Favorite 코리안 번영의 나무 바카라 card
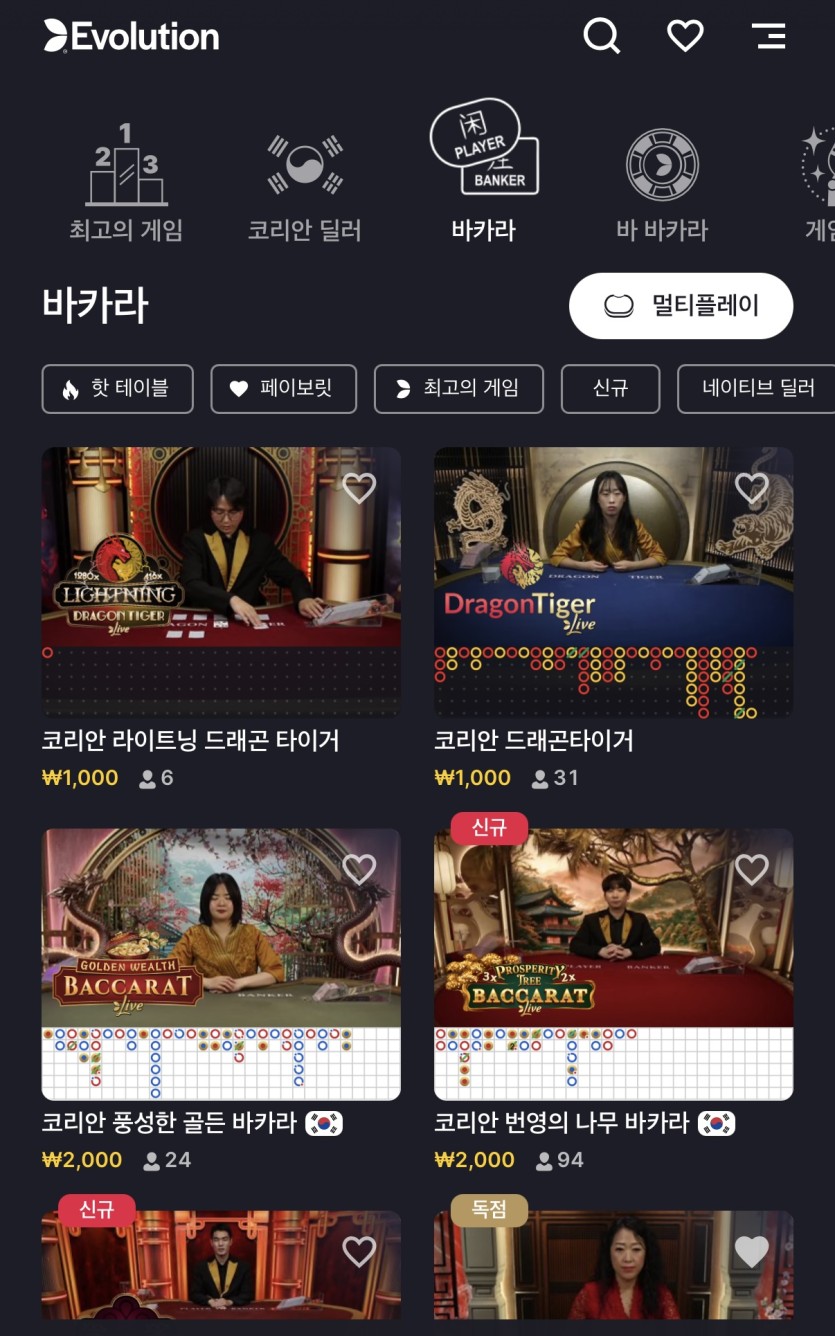 pos(751,869)
